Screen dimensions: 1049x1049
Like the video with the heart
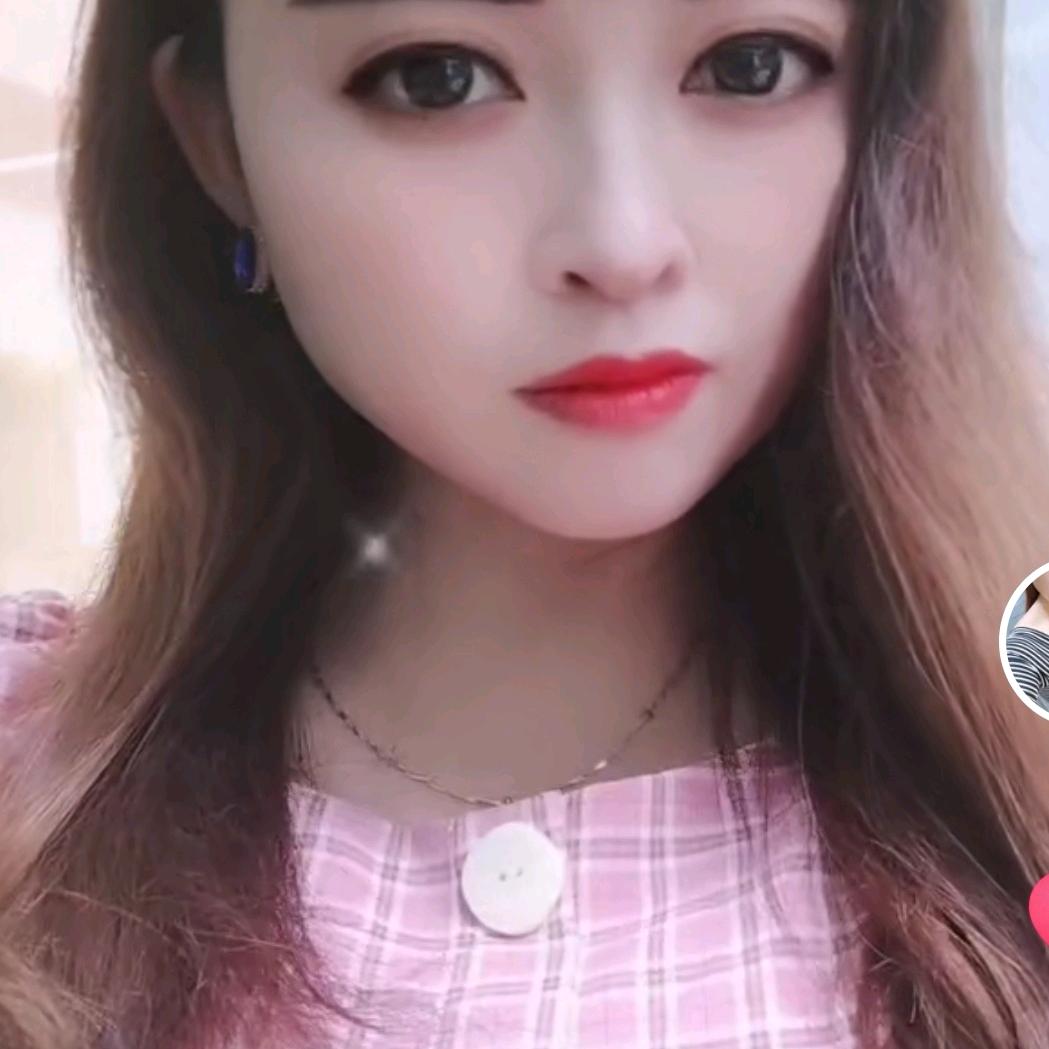pos(1039,908)
